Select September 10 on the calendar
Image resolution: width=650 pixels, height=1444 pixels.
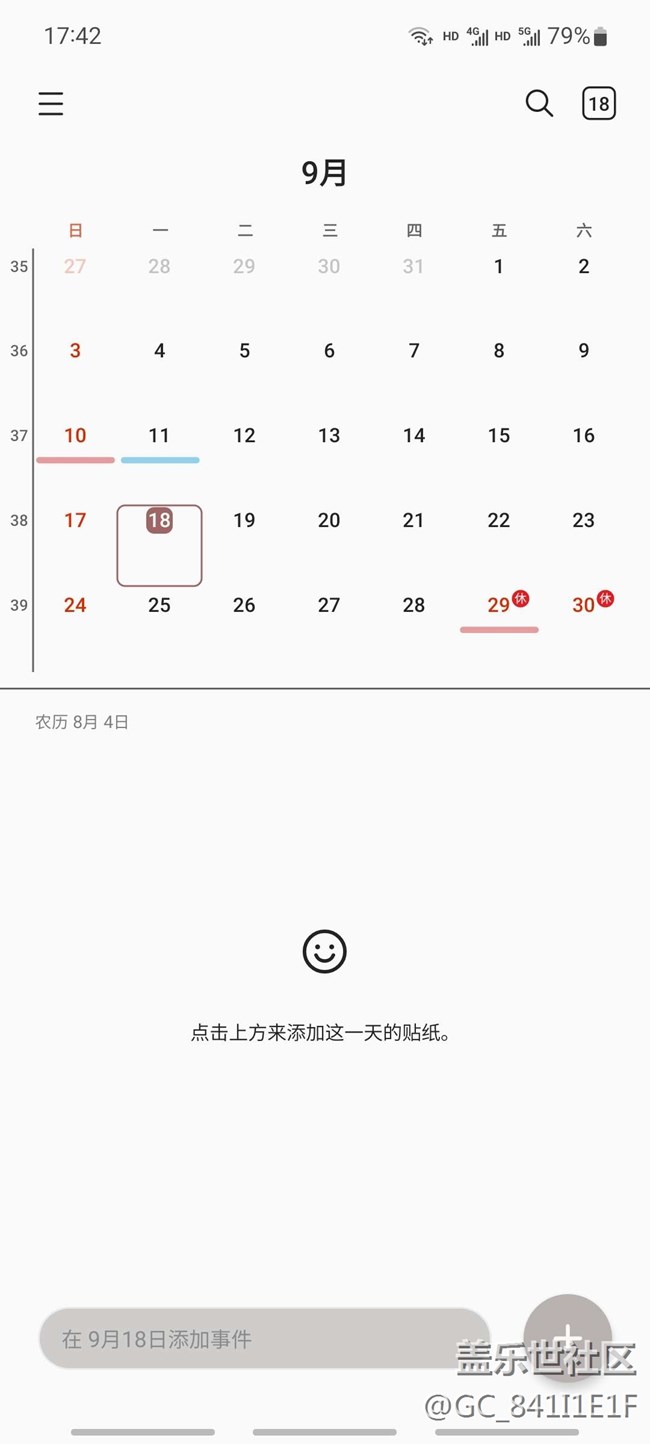click(x=75, y=436)
